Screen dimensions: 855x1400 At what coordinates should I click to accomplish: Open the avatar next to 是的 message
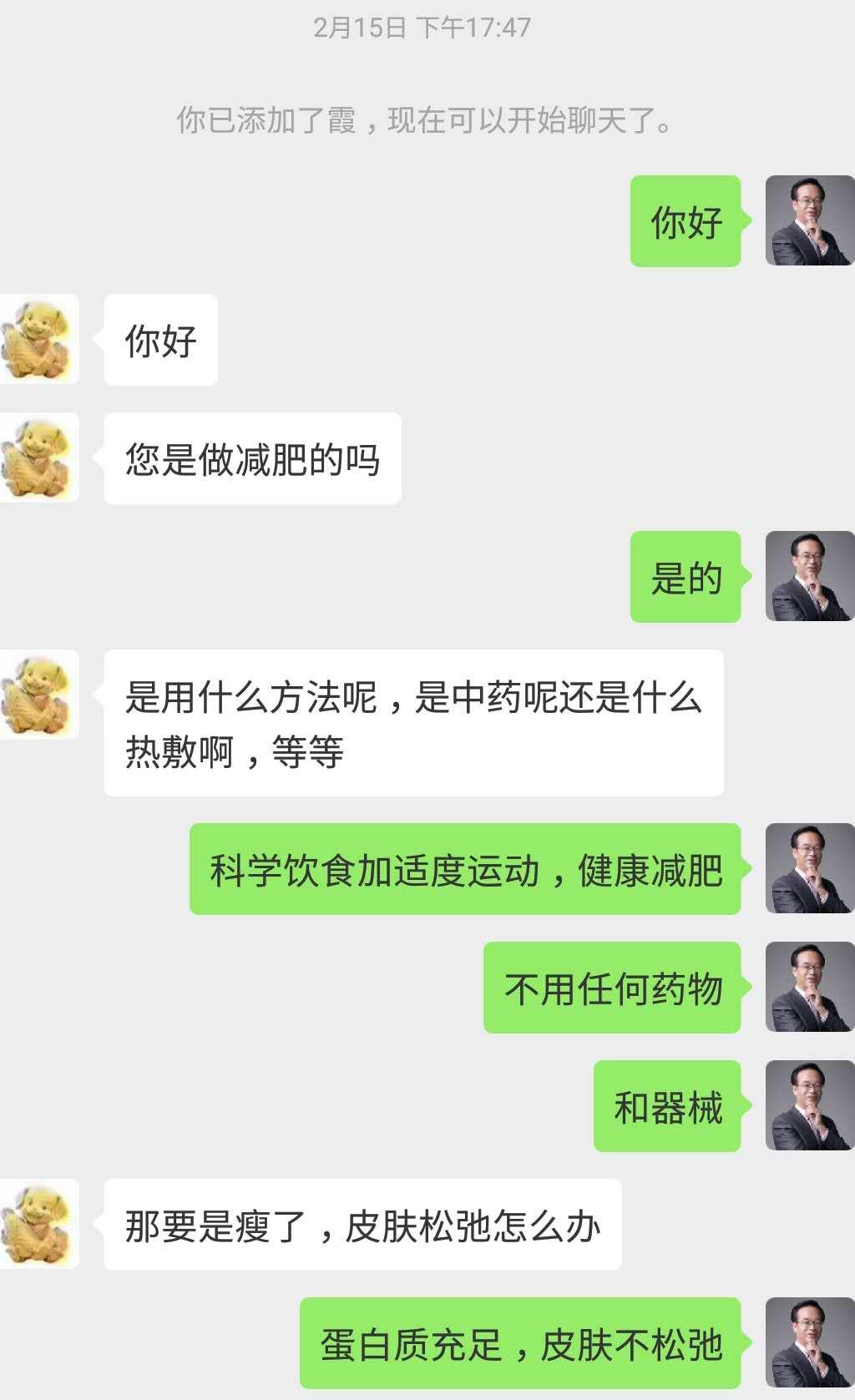pyautogui.click(x=809, y=577)
